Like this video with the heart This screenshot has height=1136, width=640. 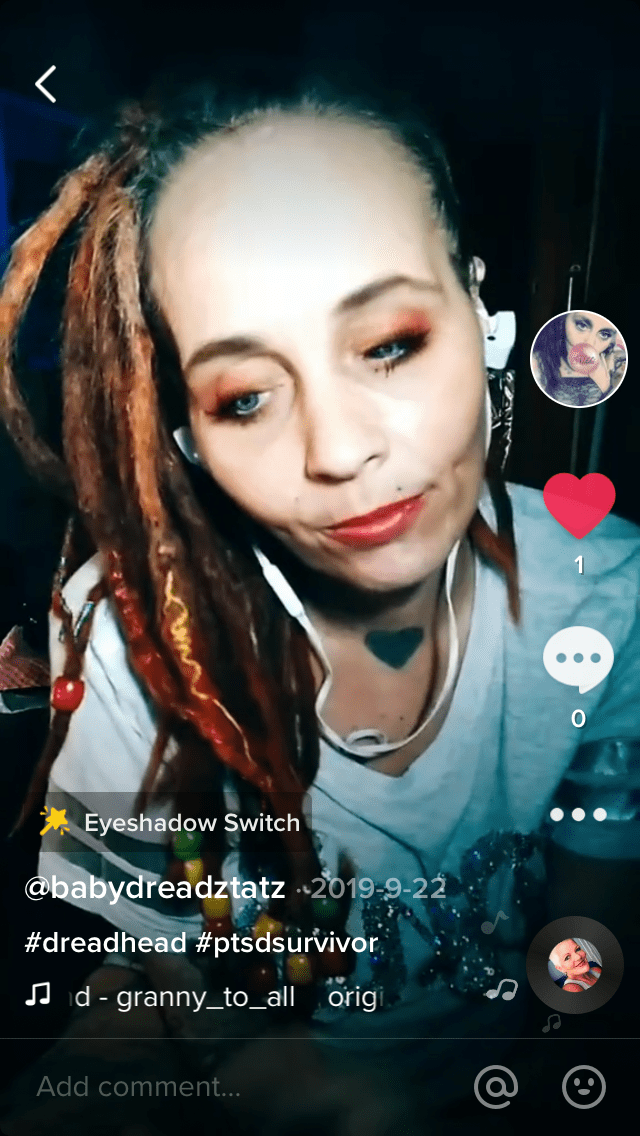(578, 505)
